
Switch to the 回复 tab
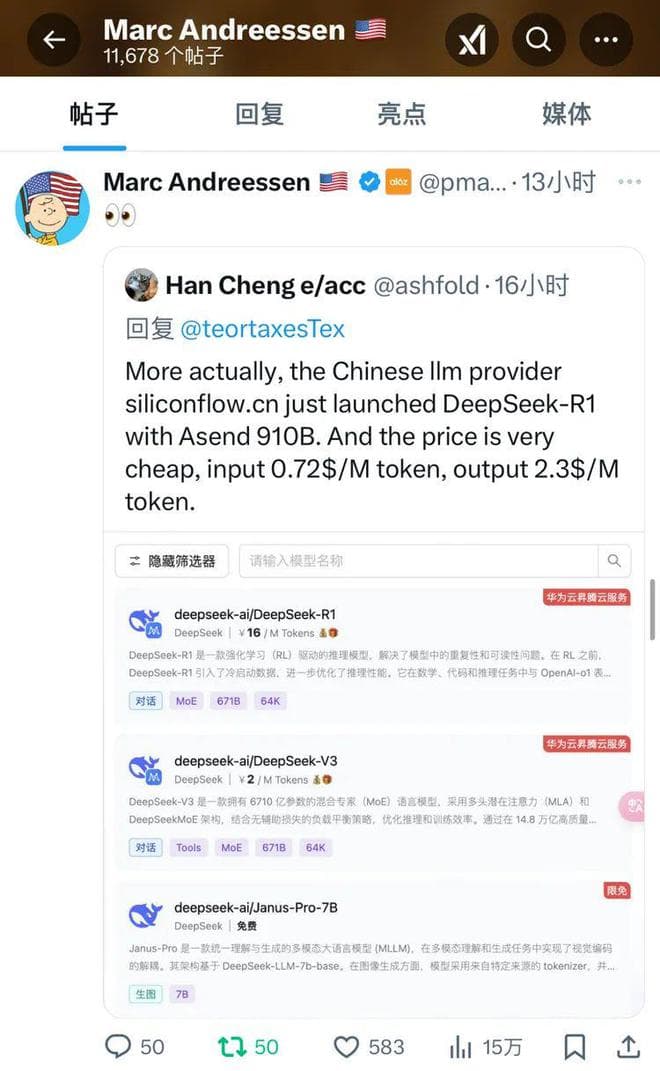pyautogui.click(x=259, y=113)
